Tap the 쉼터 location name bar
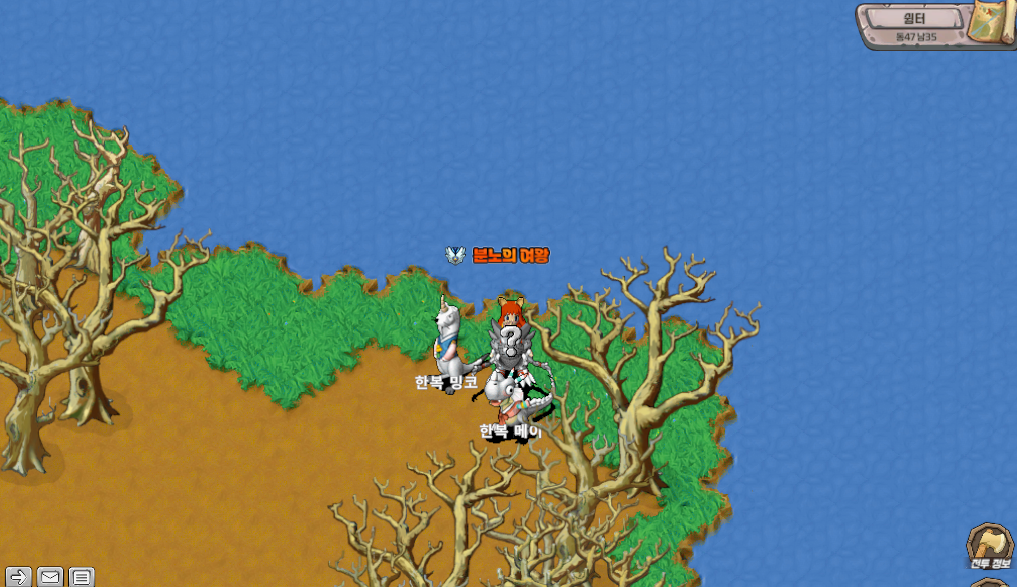1017x587 pixels. [915, 19]
